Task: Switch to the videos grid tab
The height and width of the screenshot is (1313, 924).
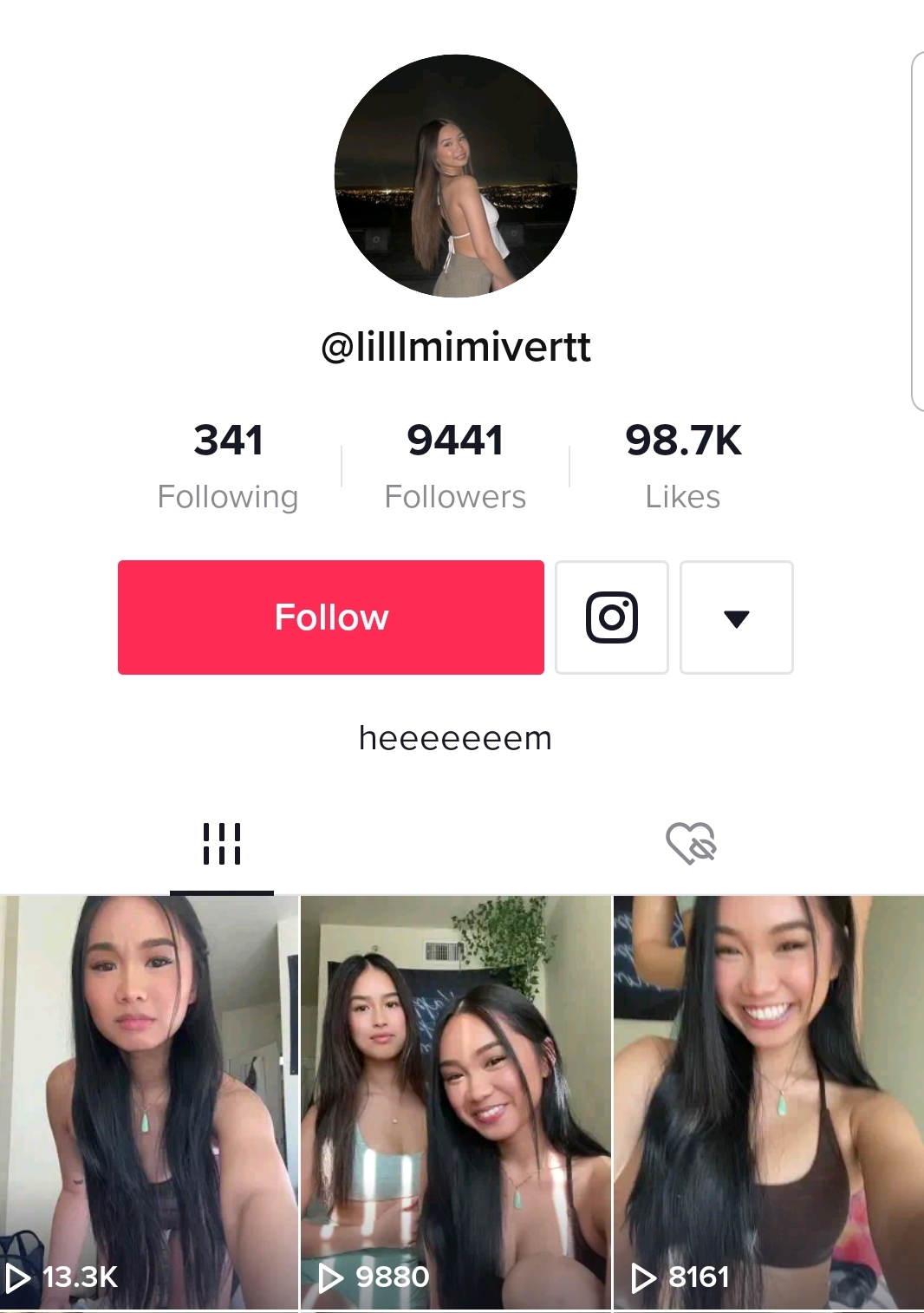Action: [222, 844]
